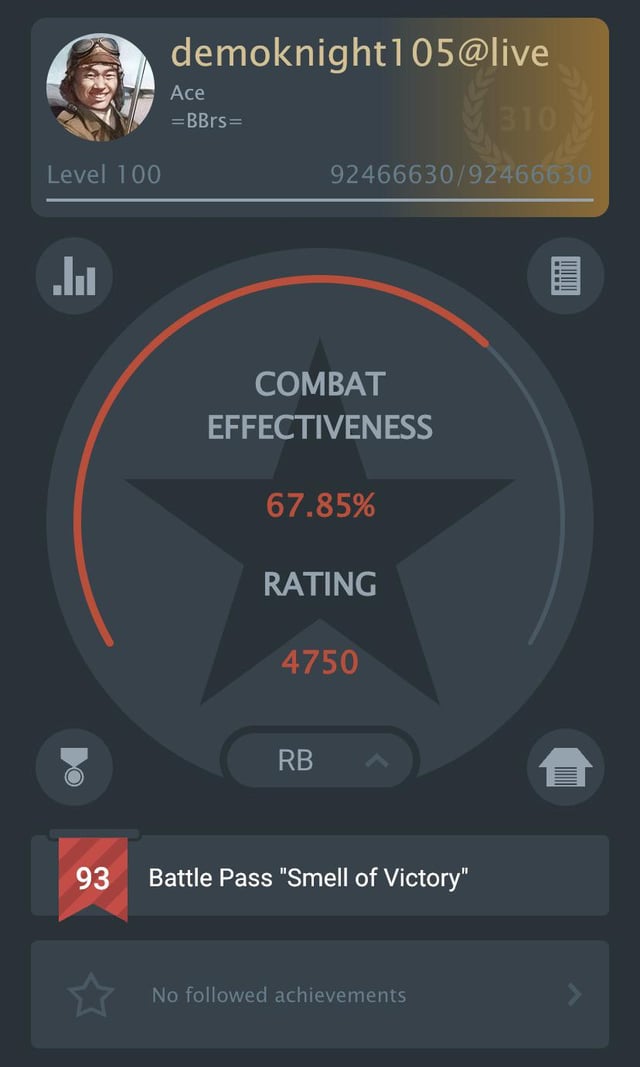
Task: Expand the RB game mode selector
Action: pos(320,761)
